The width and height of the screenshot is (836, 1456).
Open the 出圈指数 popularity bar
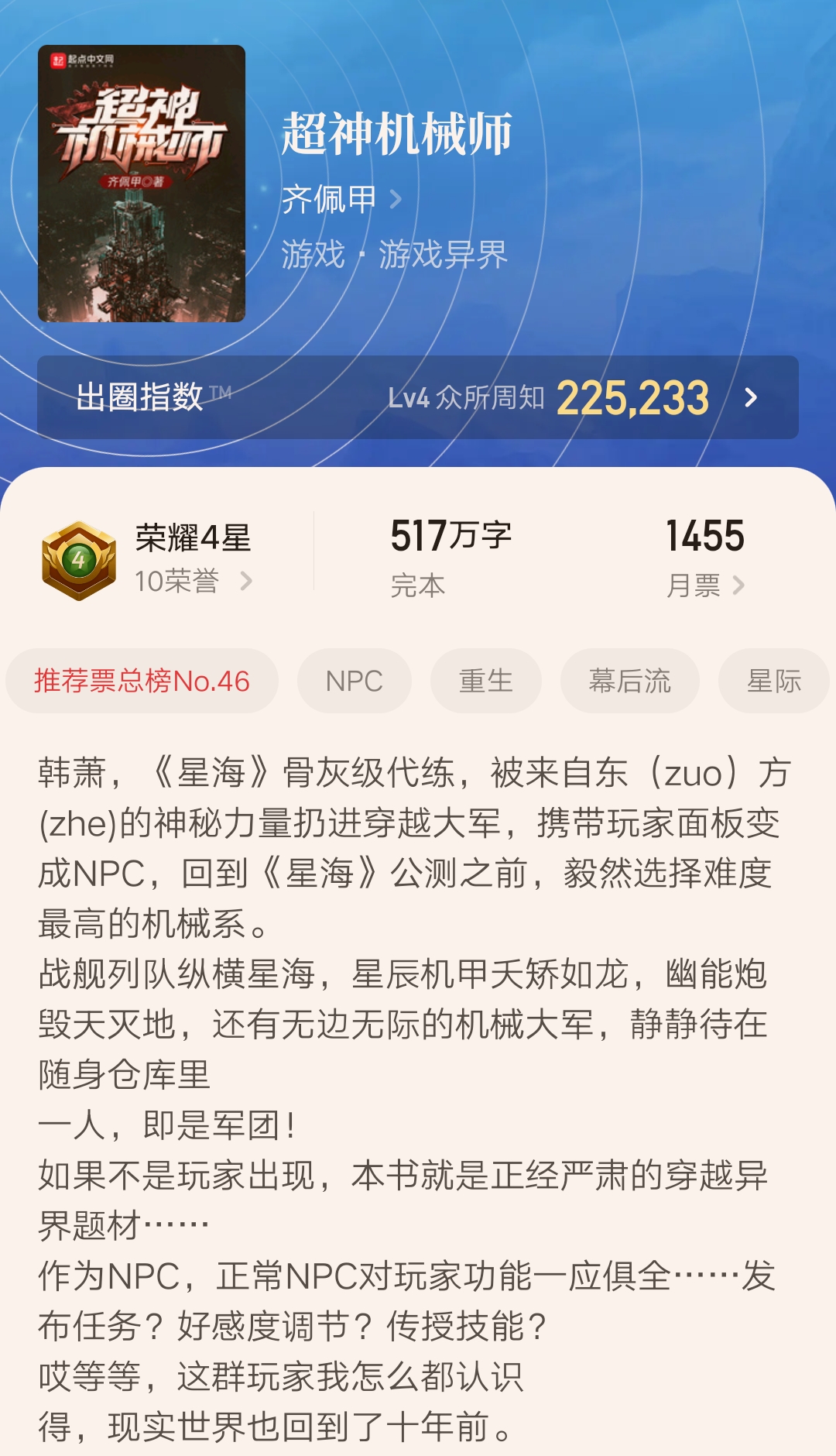[x=418, y=397]
